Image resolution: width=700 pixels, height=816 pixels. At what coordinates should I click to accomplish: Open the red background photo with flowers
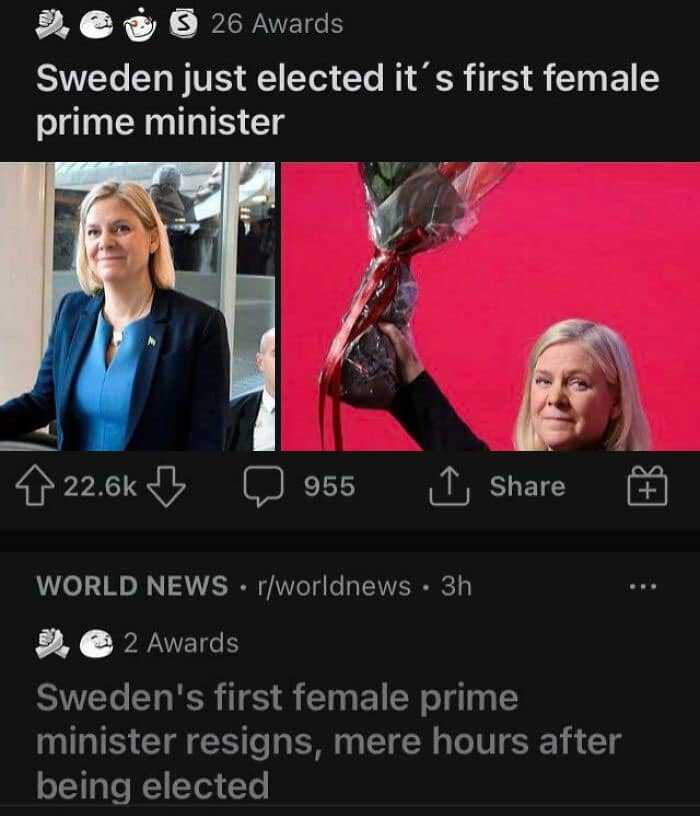[490, 307]
